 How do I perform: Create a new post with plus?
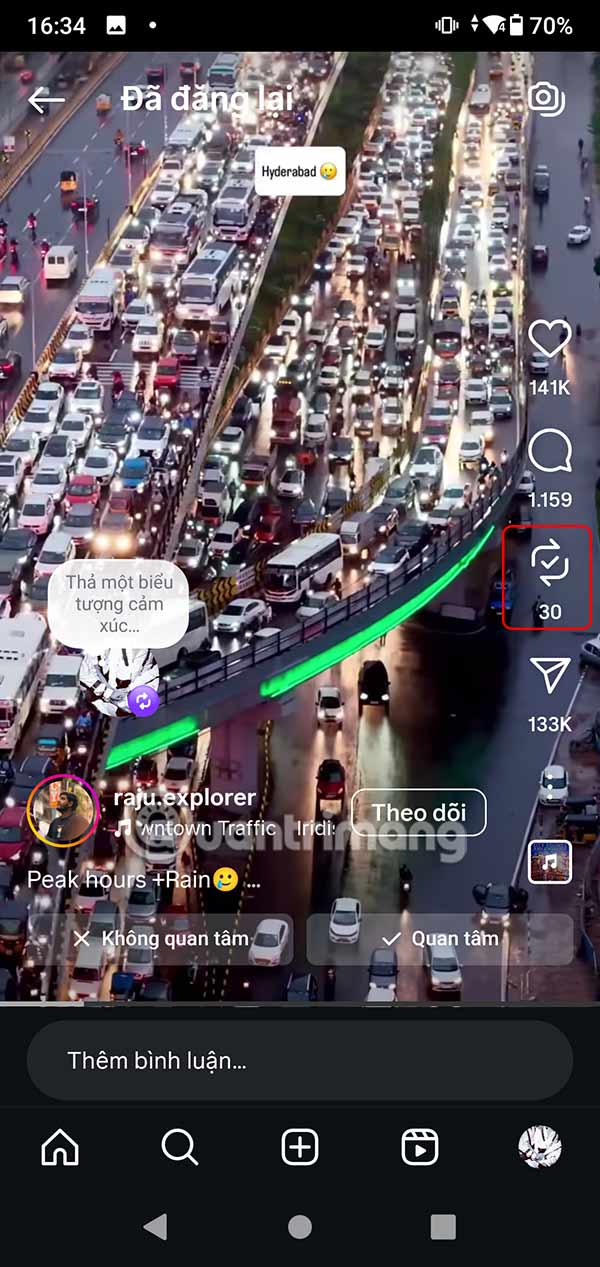(x=300, y=1148)
